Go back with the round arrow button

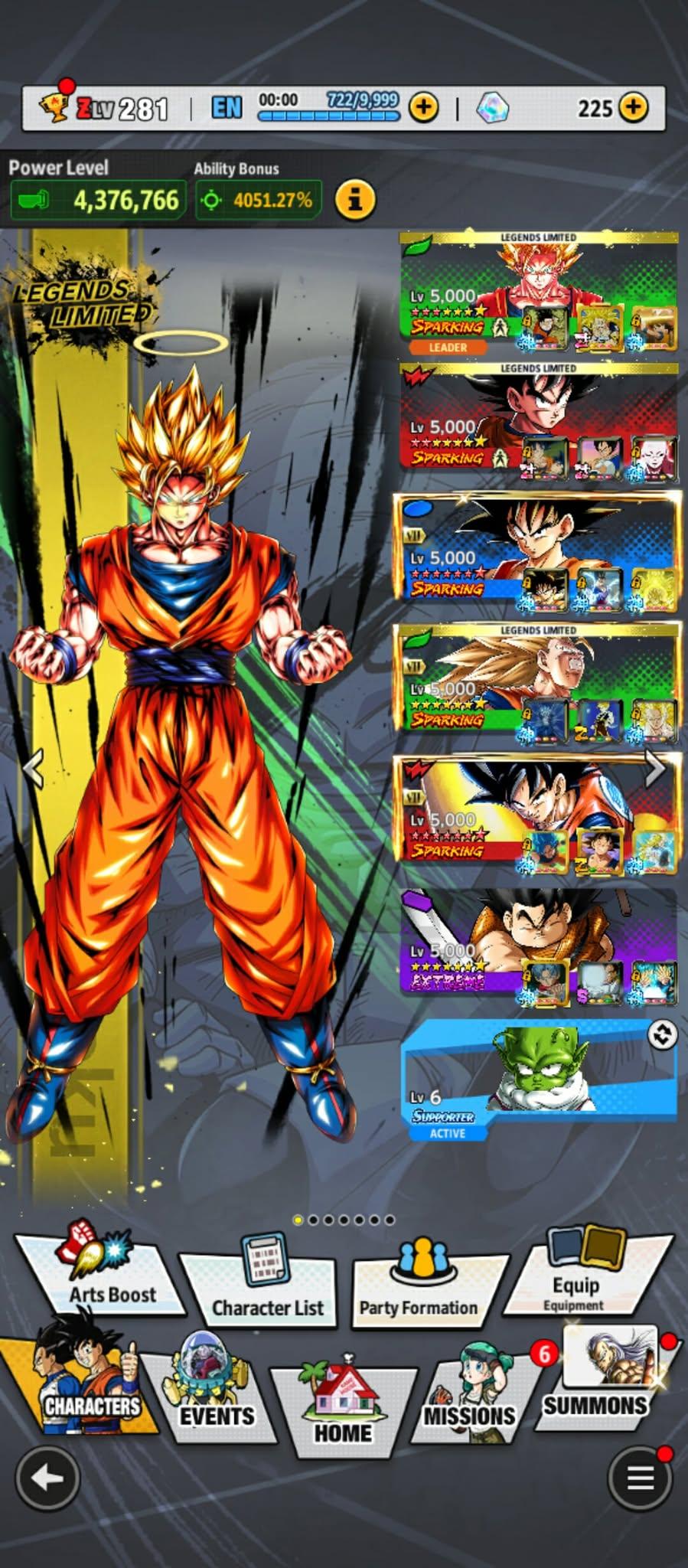tap(47, 1478)
